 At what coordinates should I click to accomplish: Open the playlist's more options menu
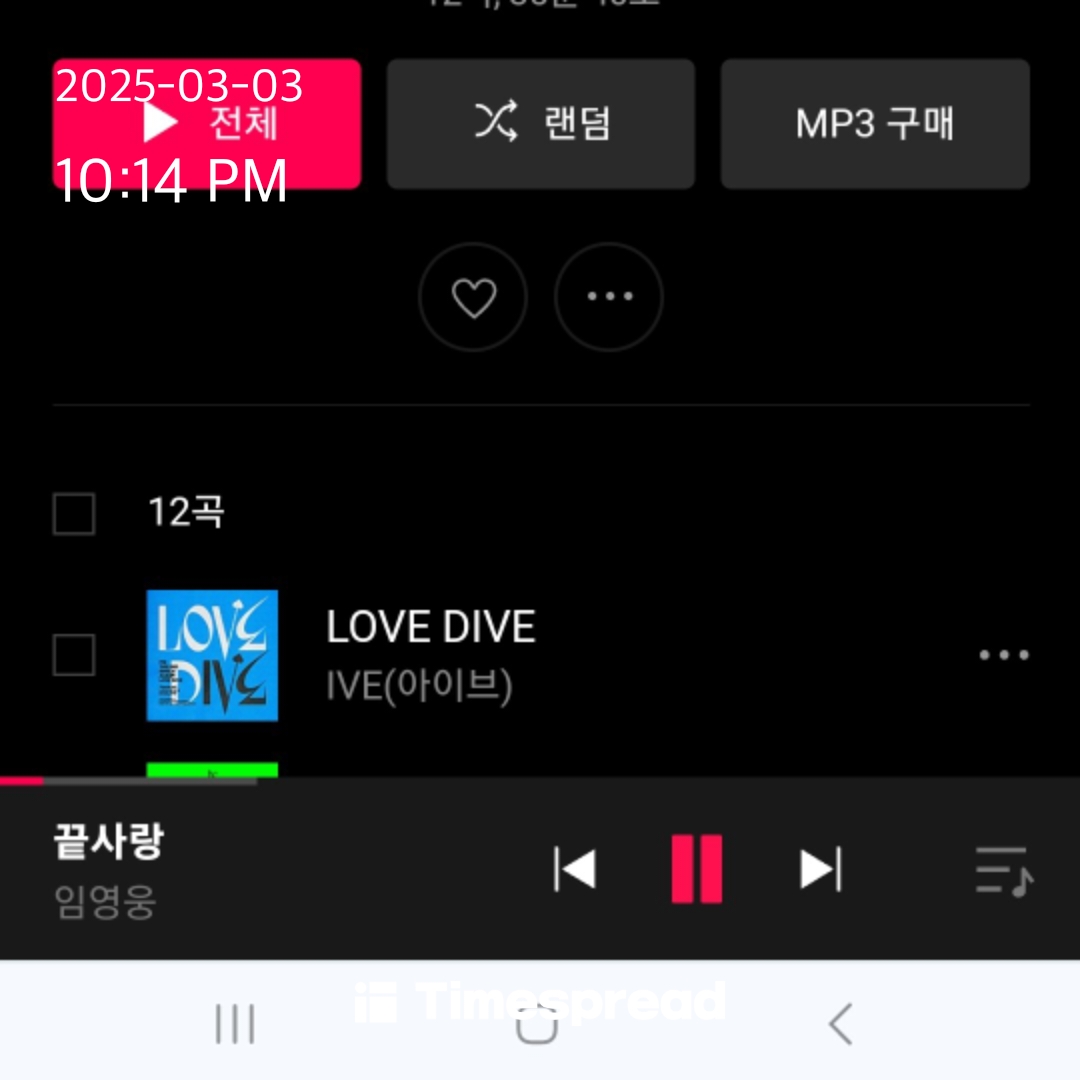click(609, 297)
